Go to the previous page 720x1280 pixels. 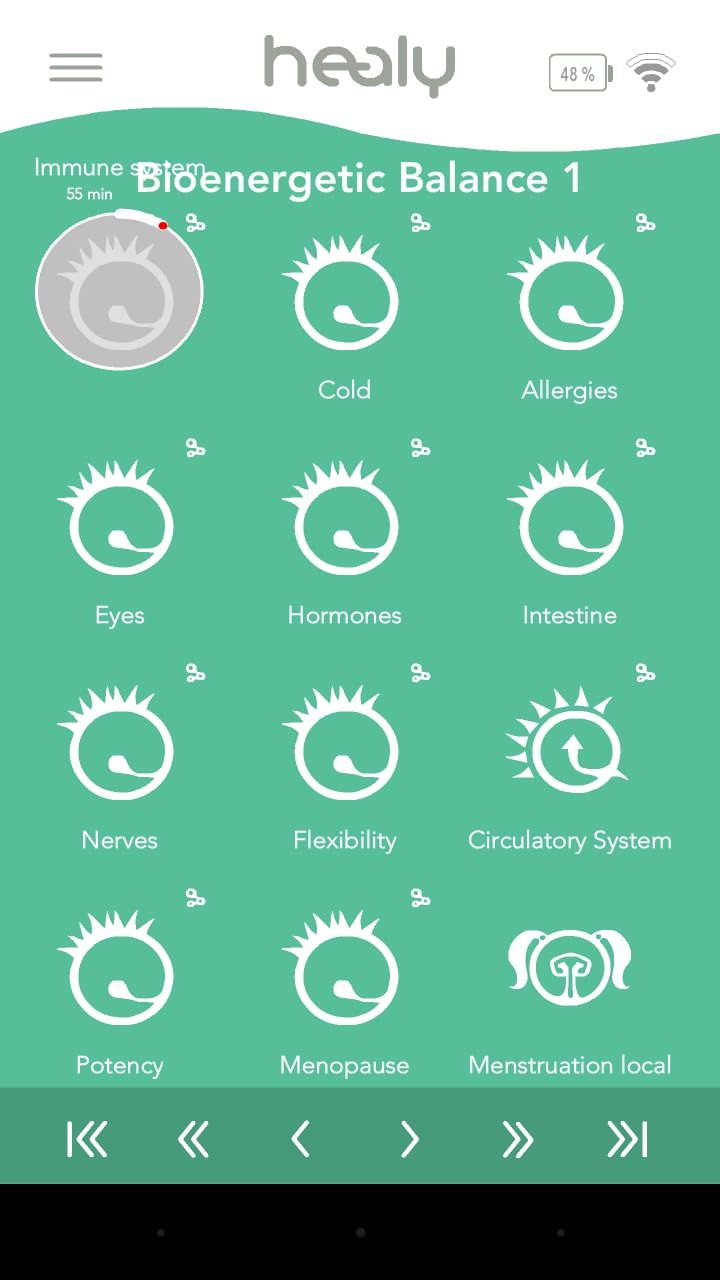tap(300, 1139)
